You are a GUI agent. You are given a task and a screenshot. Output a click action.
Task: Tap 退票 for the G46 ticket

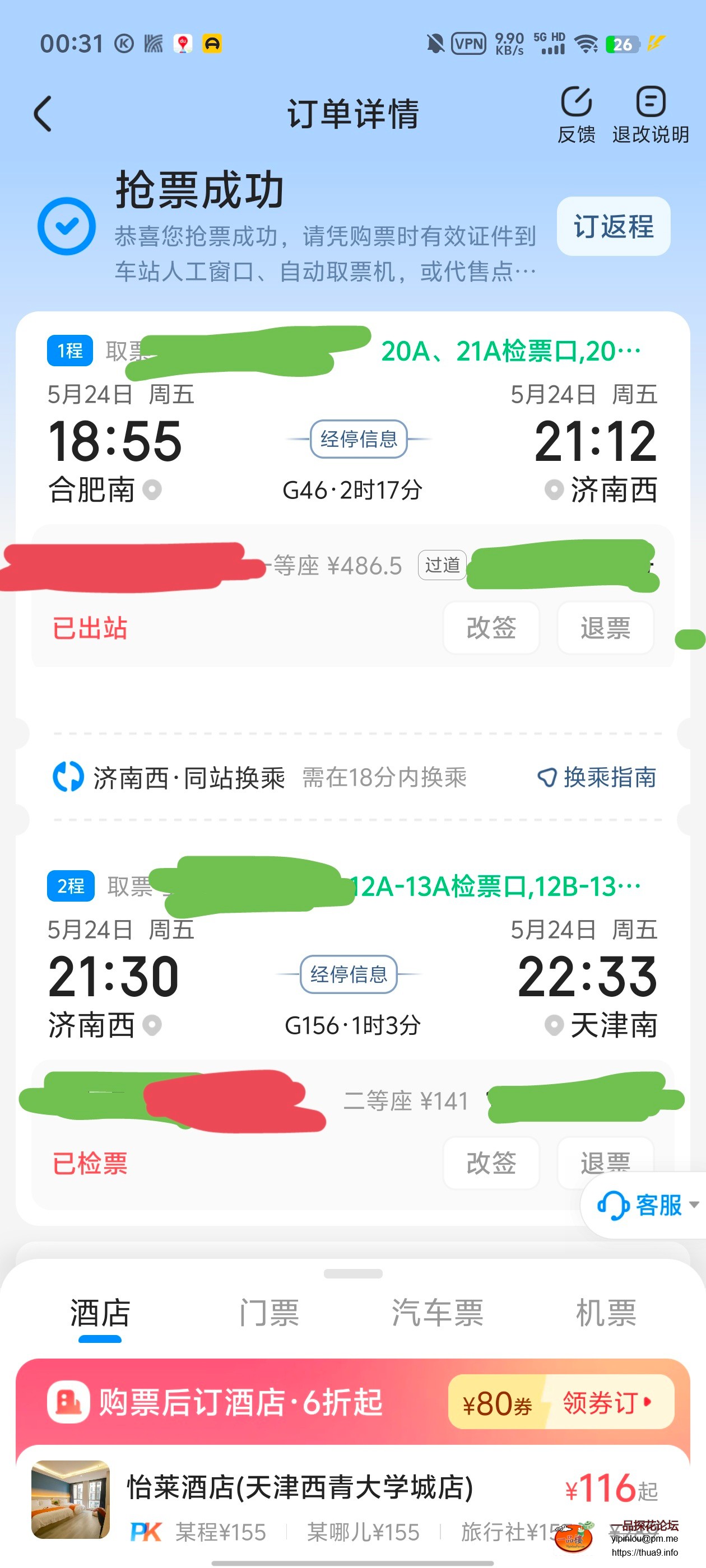605,628
